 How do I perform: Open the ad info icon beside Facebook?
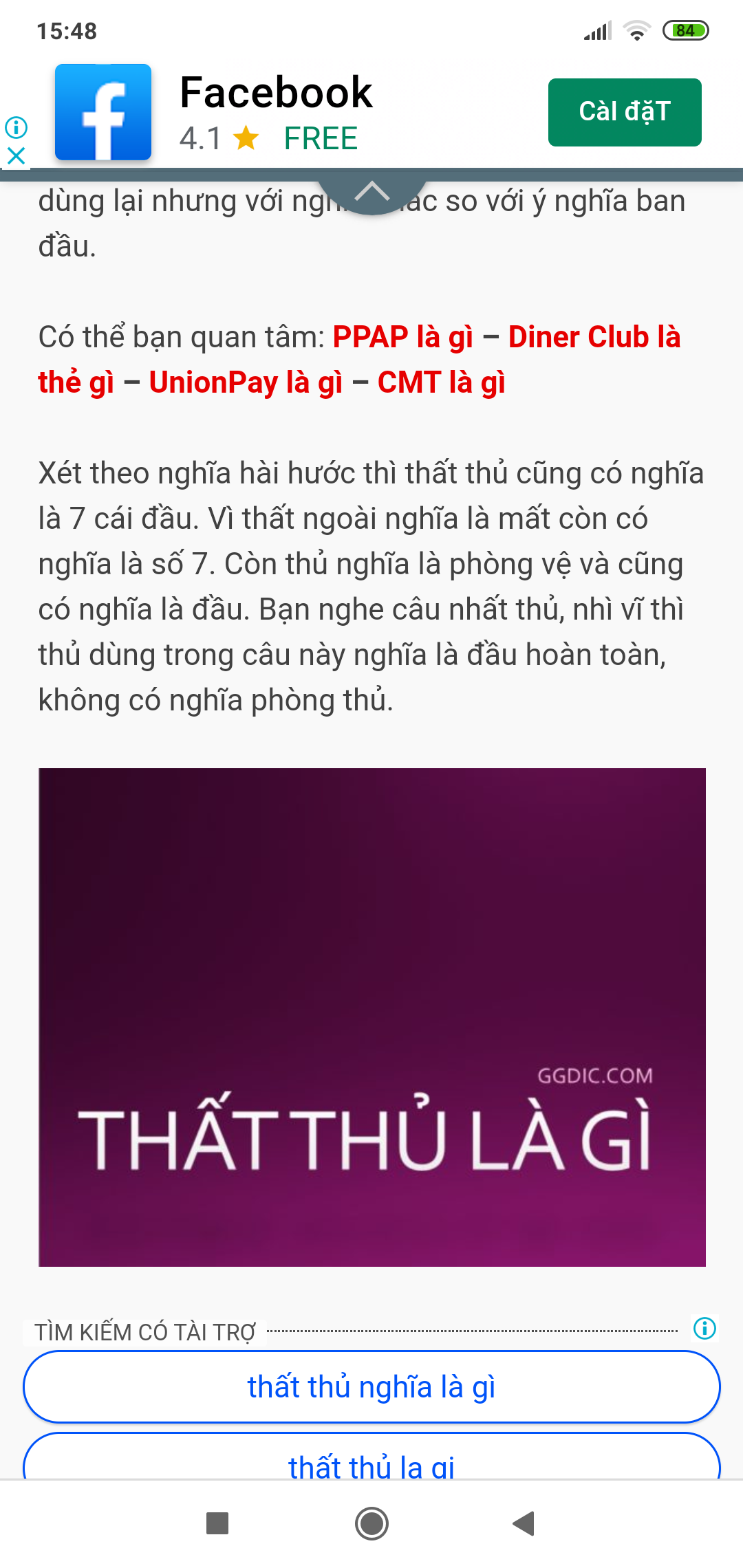tap(16, 127)
